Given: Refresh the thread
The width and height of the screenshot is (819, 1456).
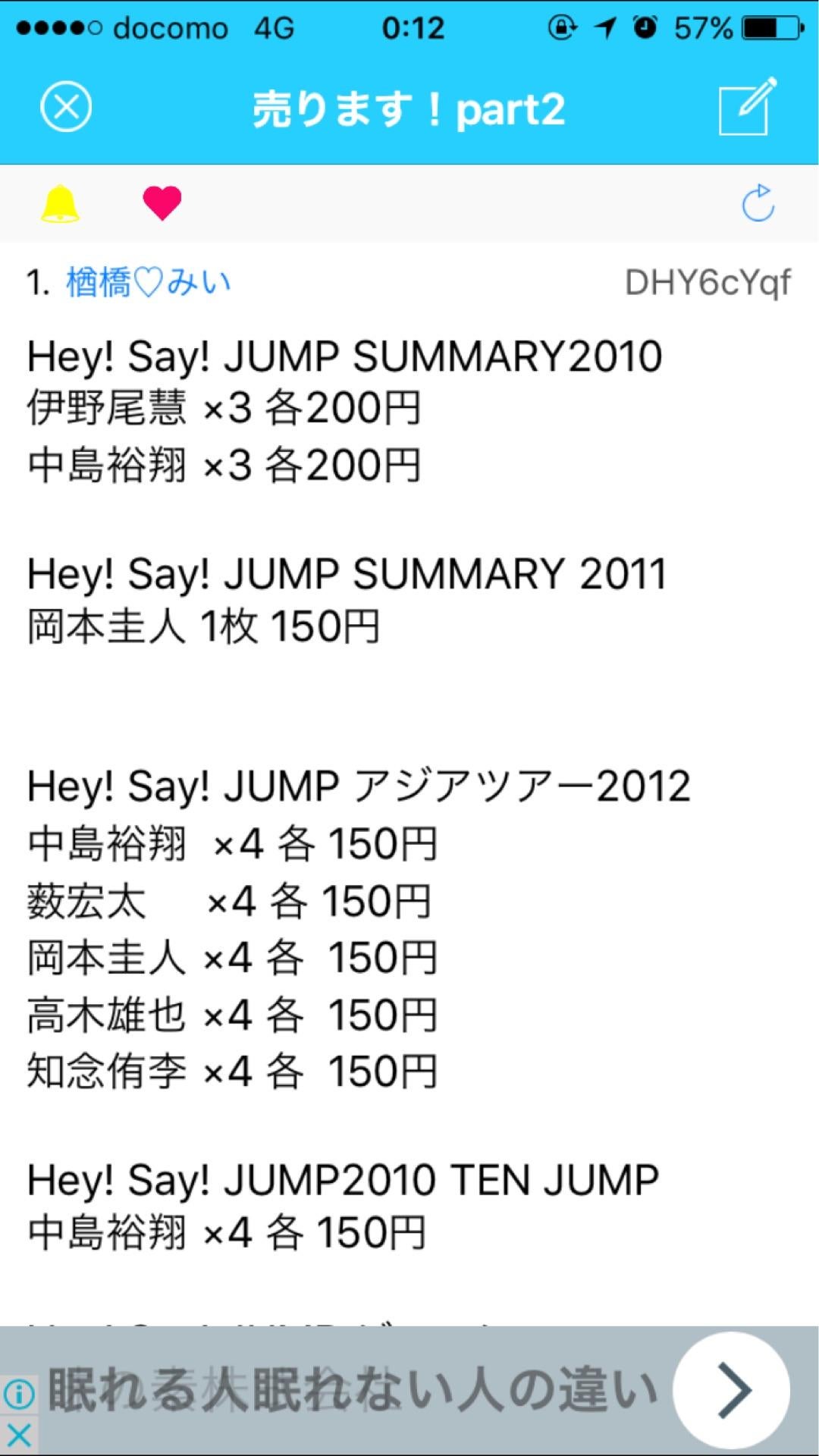Looking at the screenshot, I should click(758, 203).
